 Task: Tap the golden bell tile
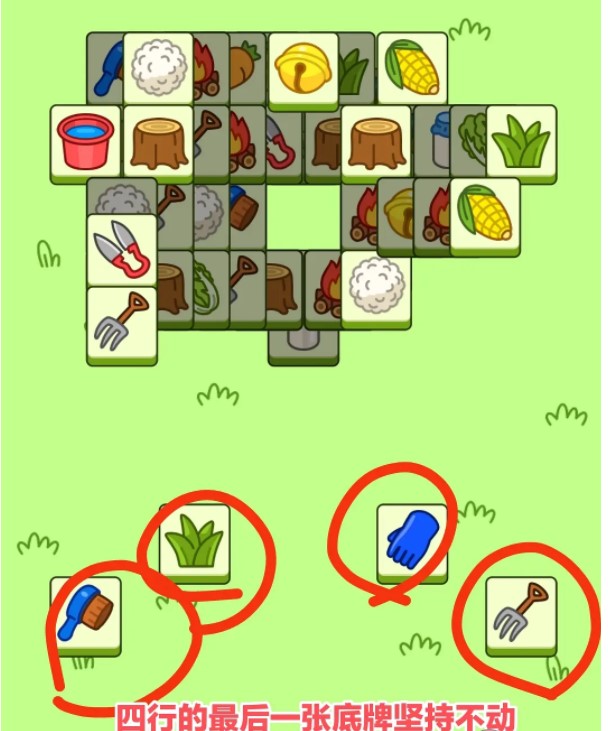(305, 67)
